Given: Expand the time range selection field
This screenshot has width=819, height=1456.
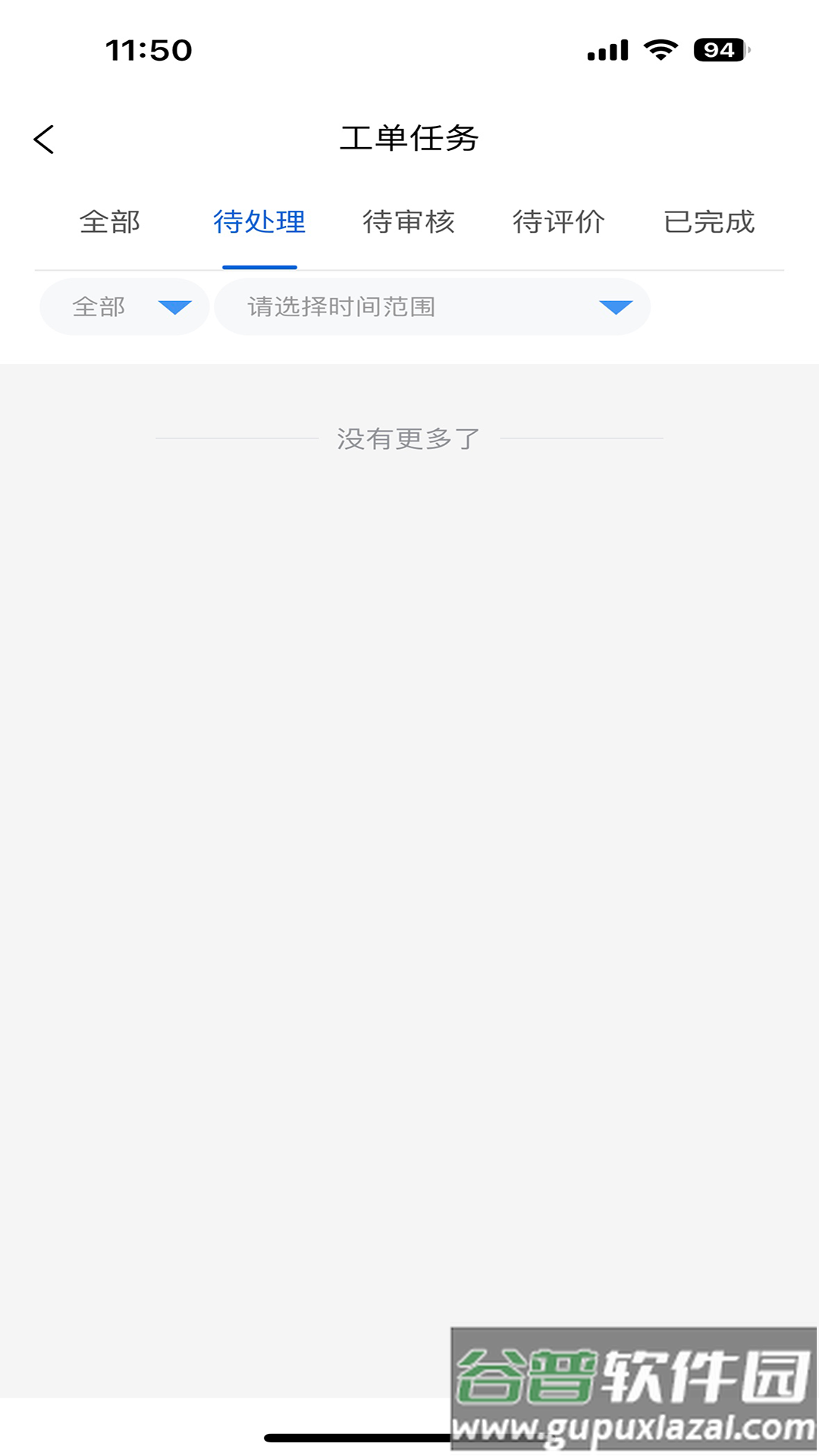Looking at the screenshot, I should tap(432, 306).
